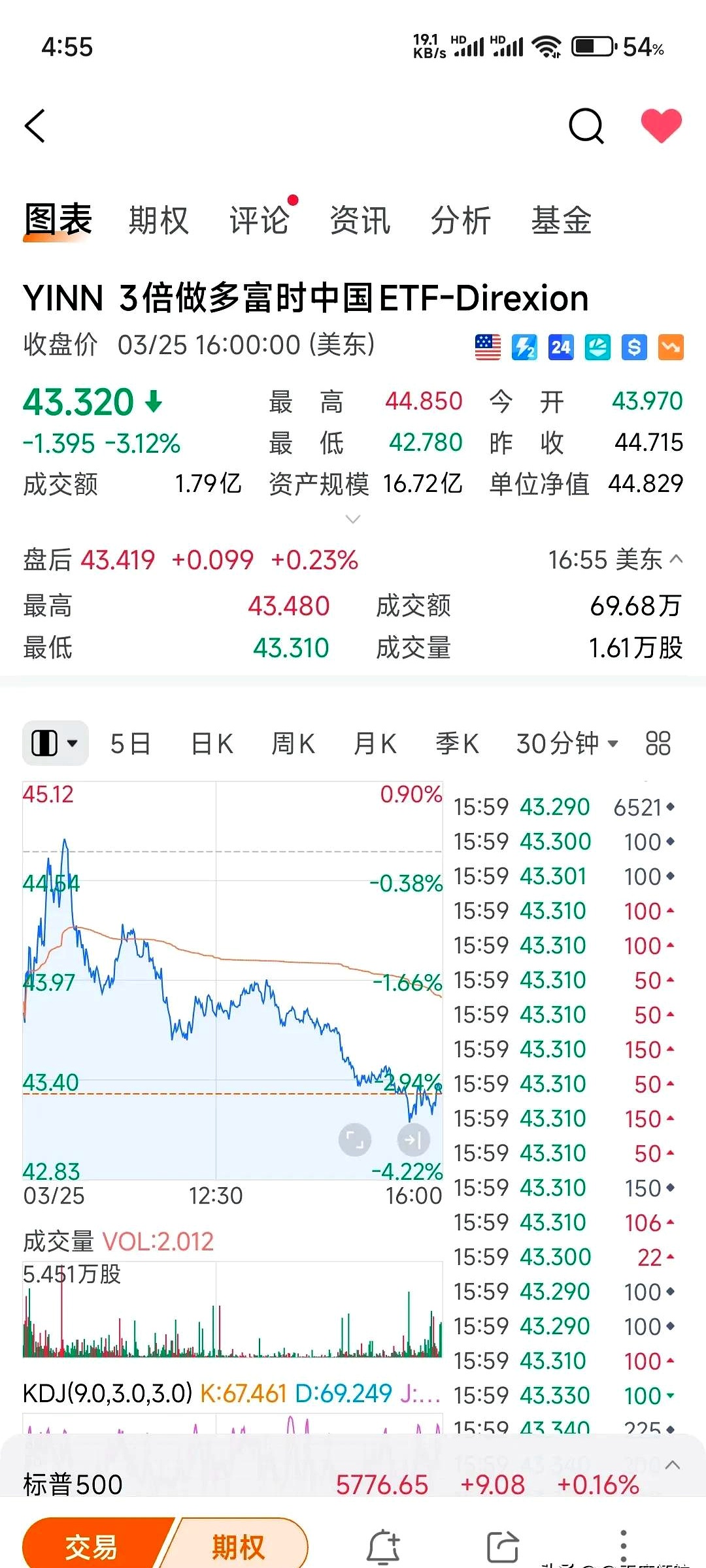The height and width of the screenshot is (1568, 706).
Task: Switch to the 基金 tab
Action: [x=562, y=220]
